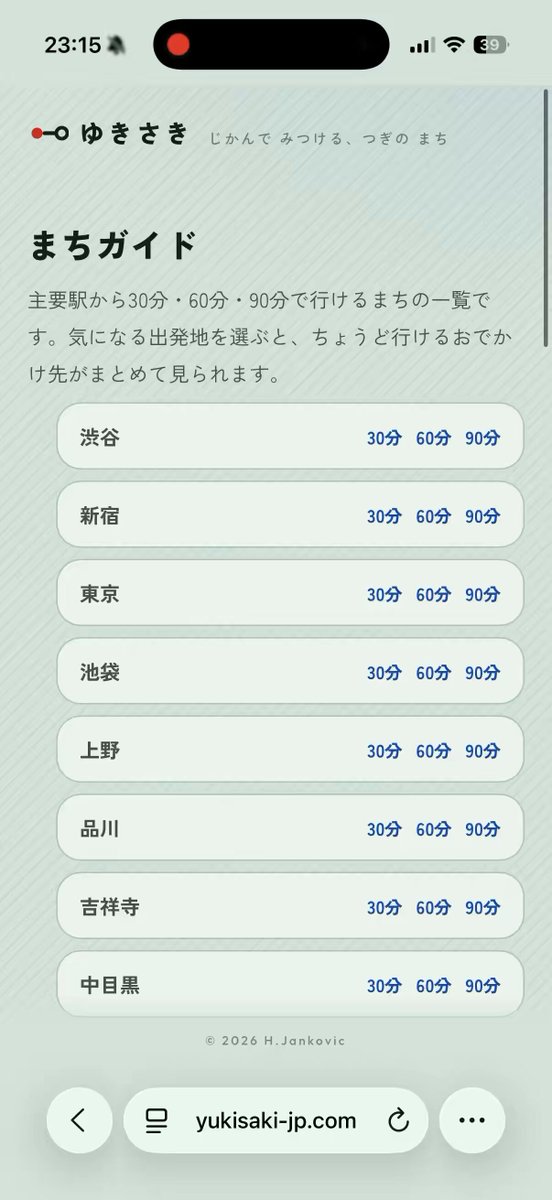Open the 90分 link for 池袋
Viewport: 552px width, 1200px height.
[483, 673]
